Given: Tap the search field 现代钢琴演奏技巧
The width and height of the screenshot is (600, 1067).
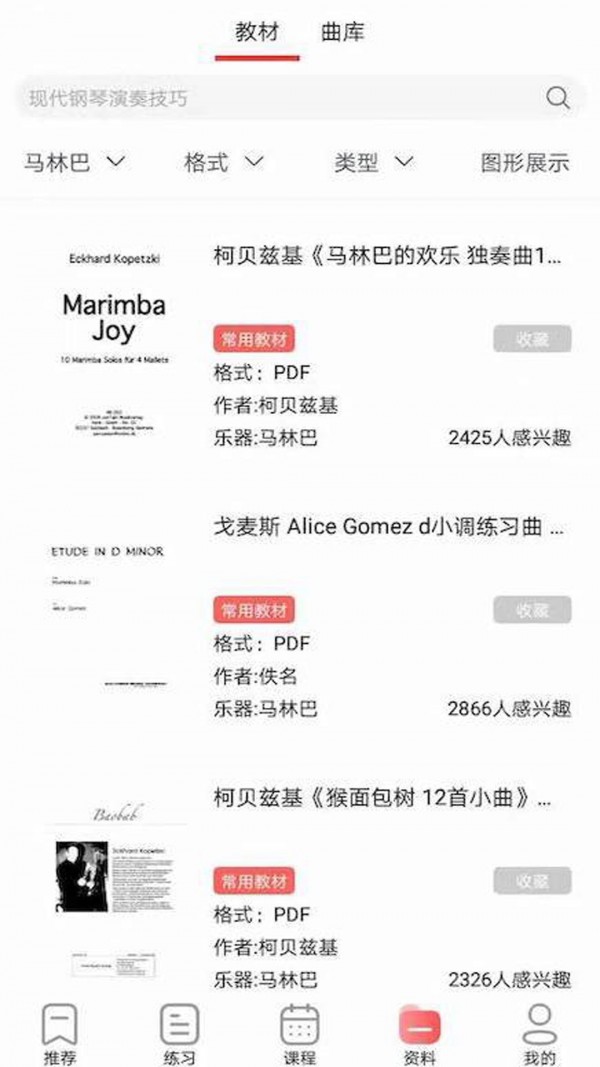Looking at the screenshot, I should (270, 98).
